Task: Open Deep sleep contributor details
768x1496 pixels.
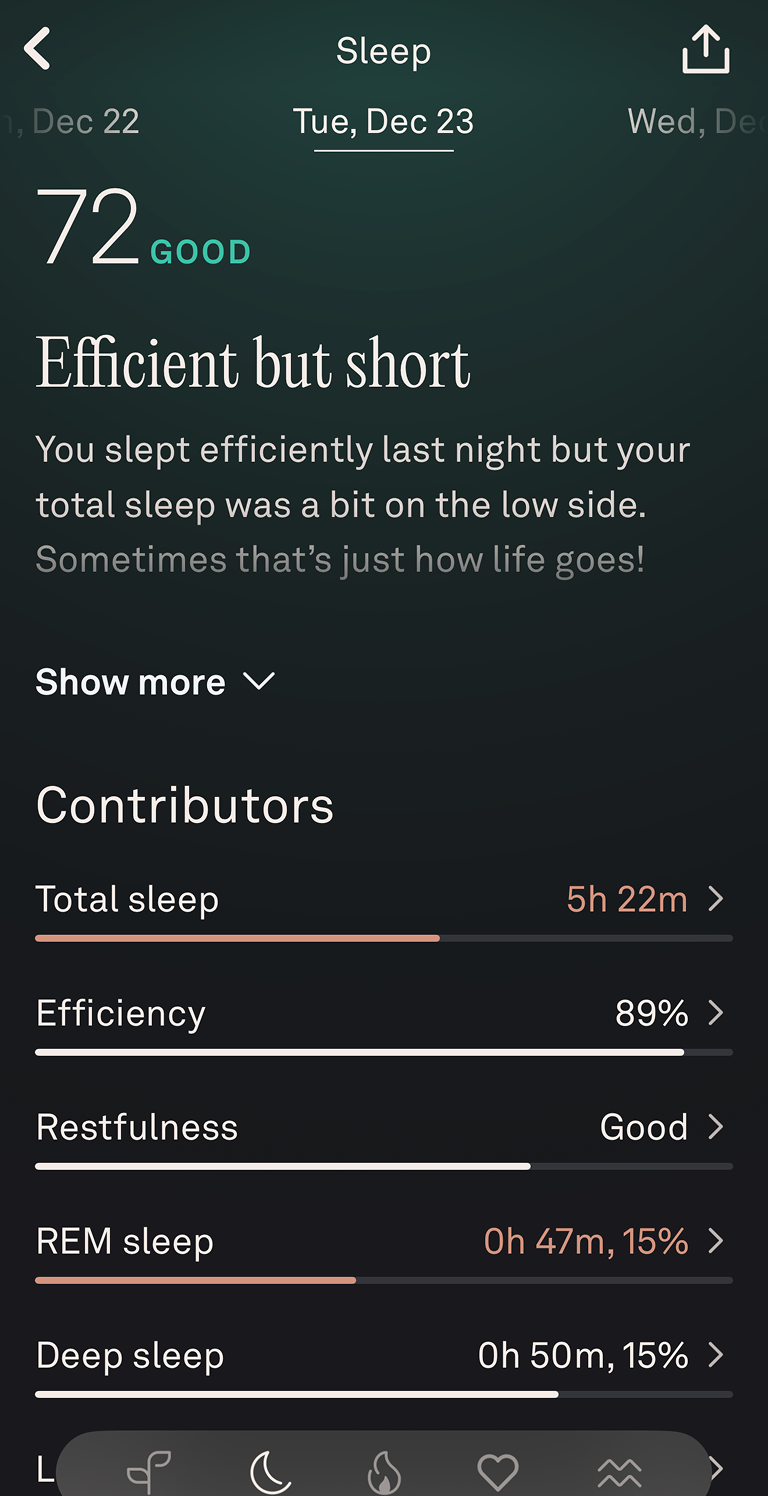Action: 384,1356
